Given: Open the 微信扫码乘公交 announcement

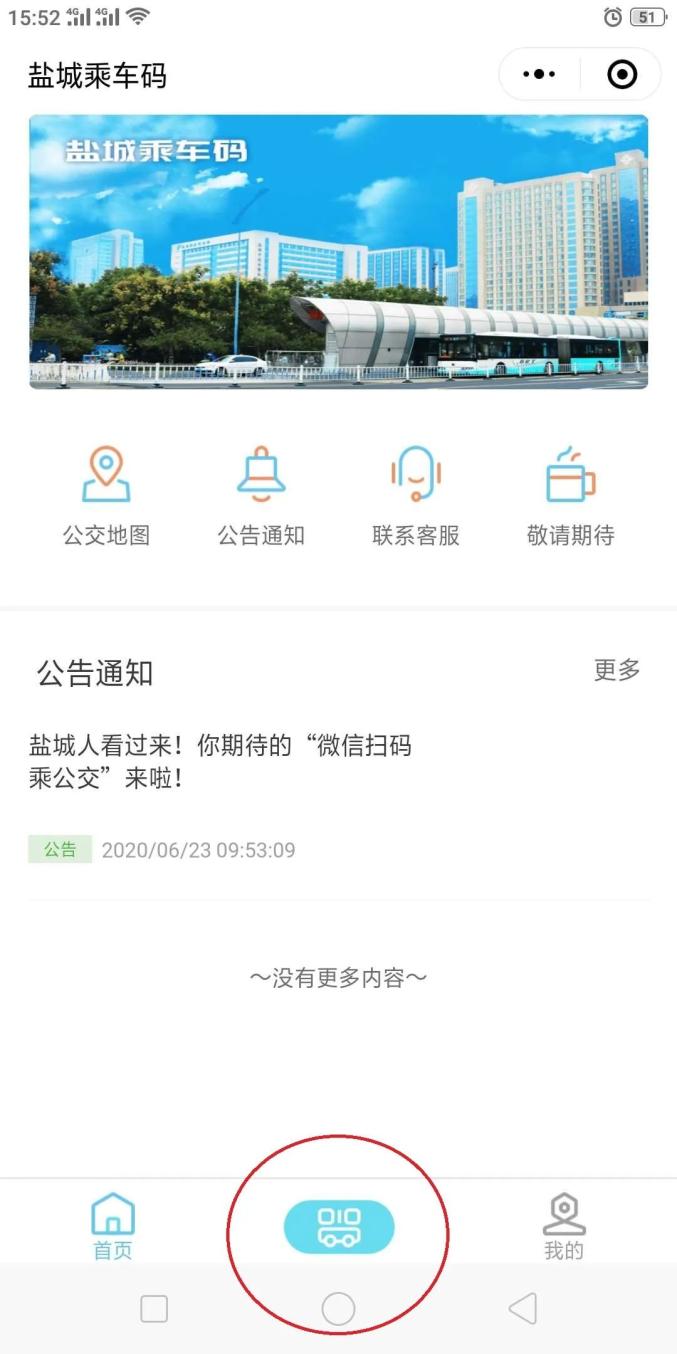Looking at the screenshot, I should pos(220,762).
